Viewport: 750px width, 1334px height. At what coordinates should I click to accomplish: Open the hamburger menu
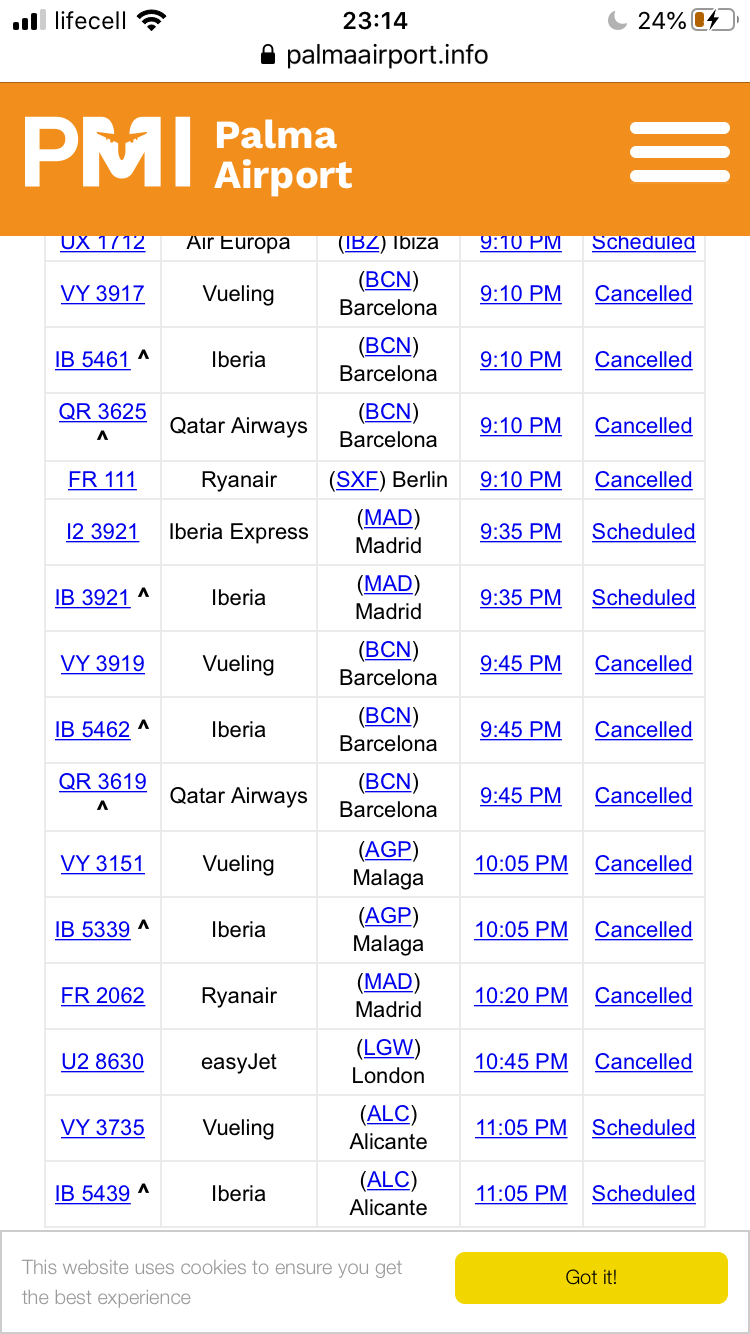(x=680, y=152)
